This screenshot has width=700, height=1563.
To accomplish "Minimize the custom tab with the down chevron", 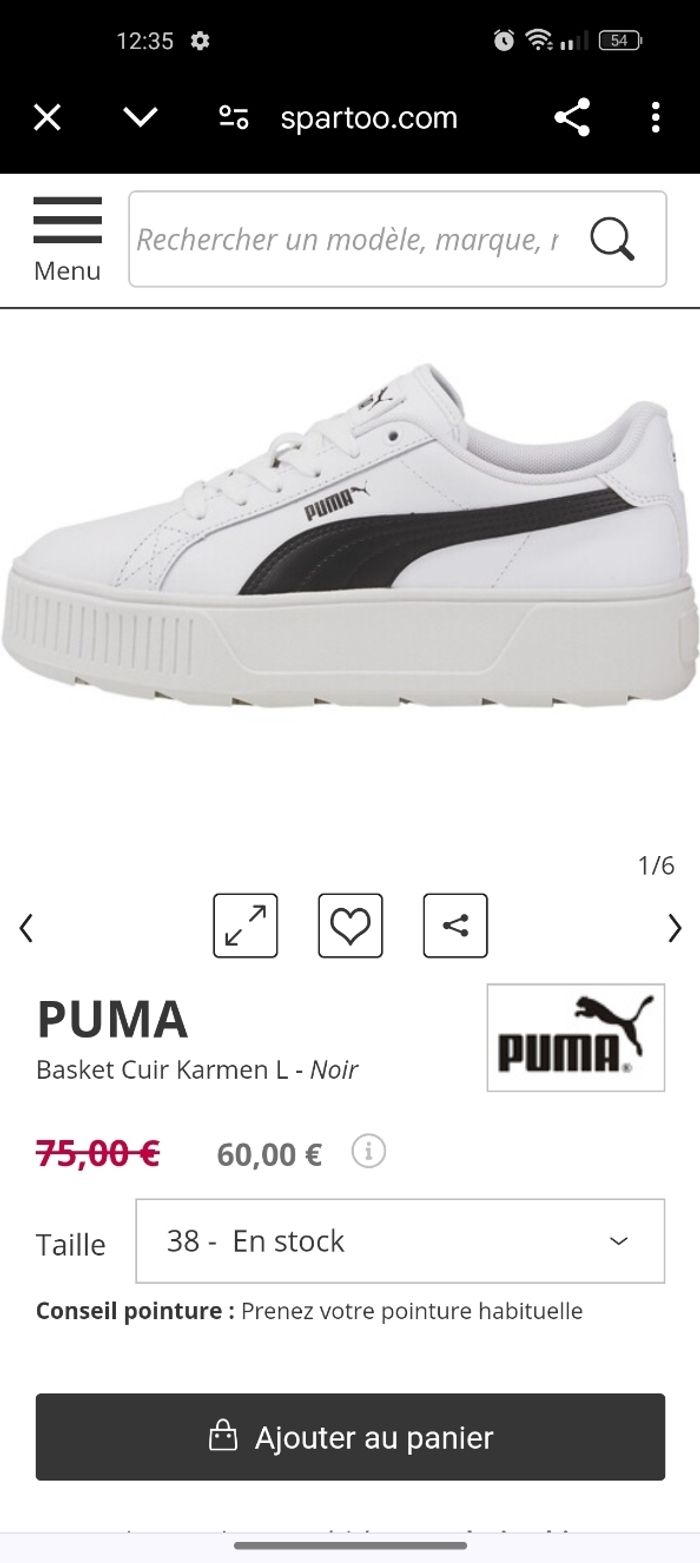I will pyautogui.click(x=140, y=118).
